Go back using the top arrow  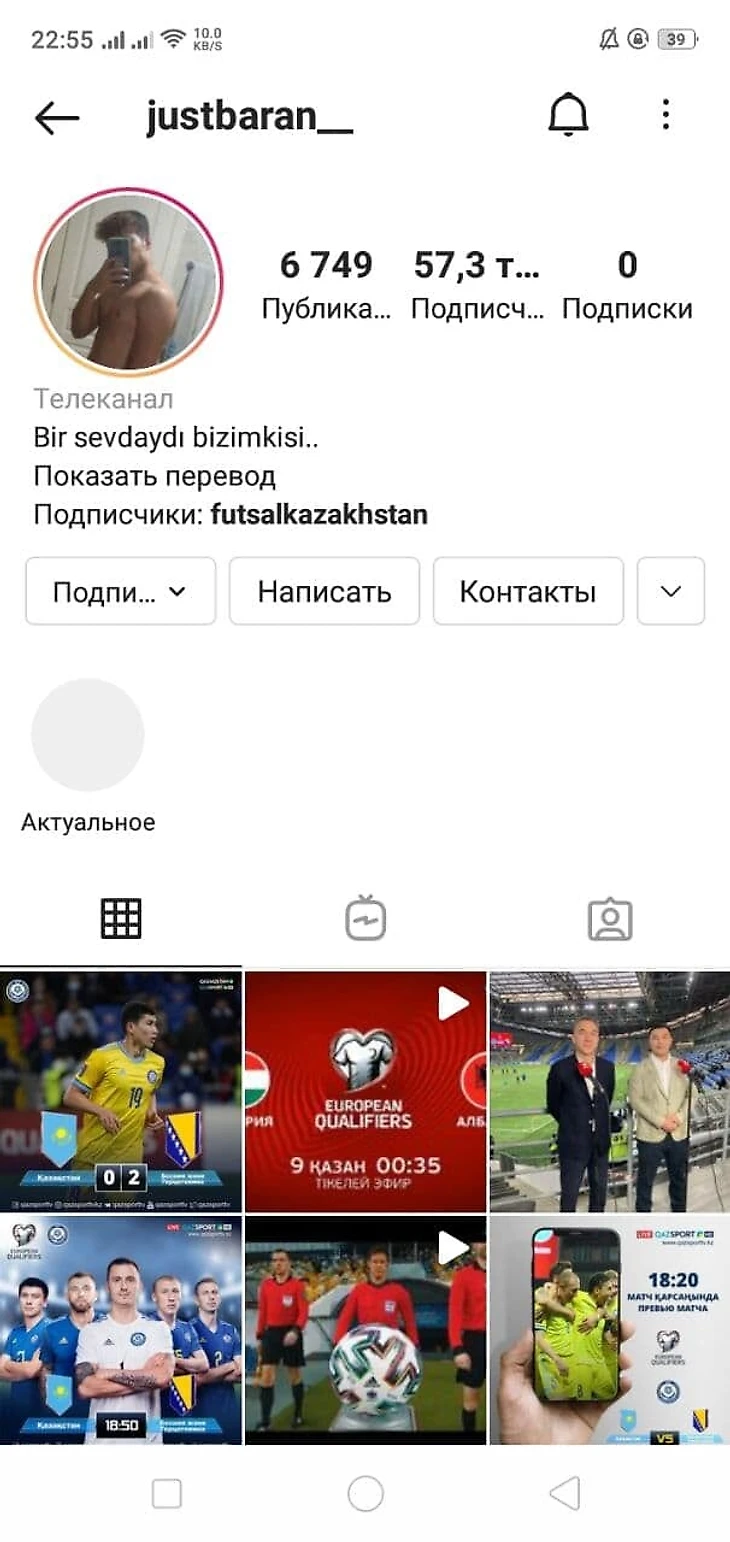coord(57,118)
